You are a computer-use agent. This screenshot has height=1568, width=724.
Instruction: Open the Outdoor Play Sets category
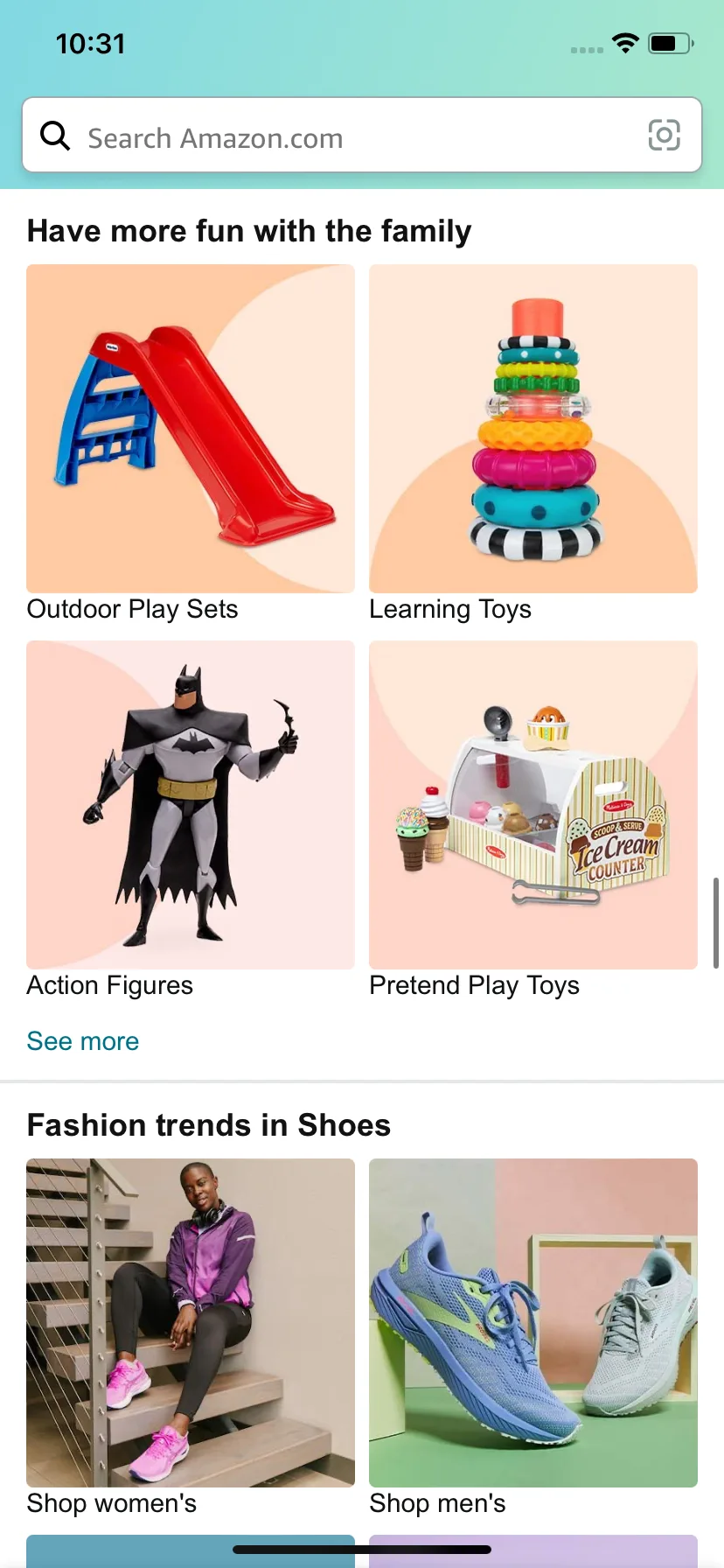[x=190, y=428]
